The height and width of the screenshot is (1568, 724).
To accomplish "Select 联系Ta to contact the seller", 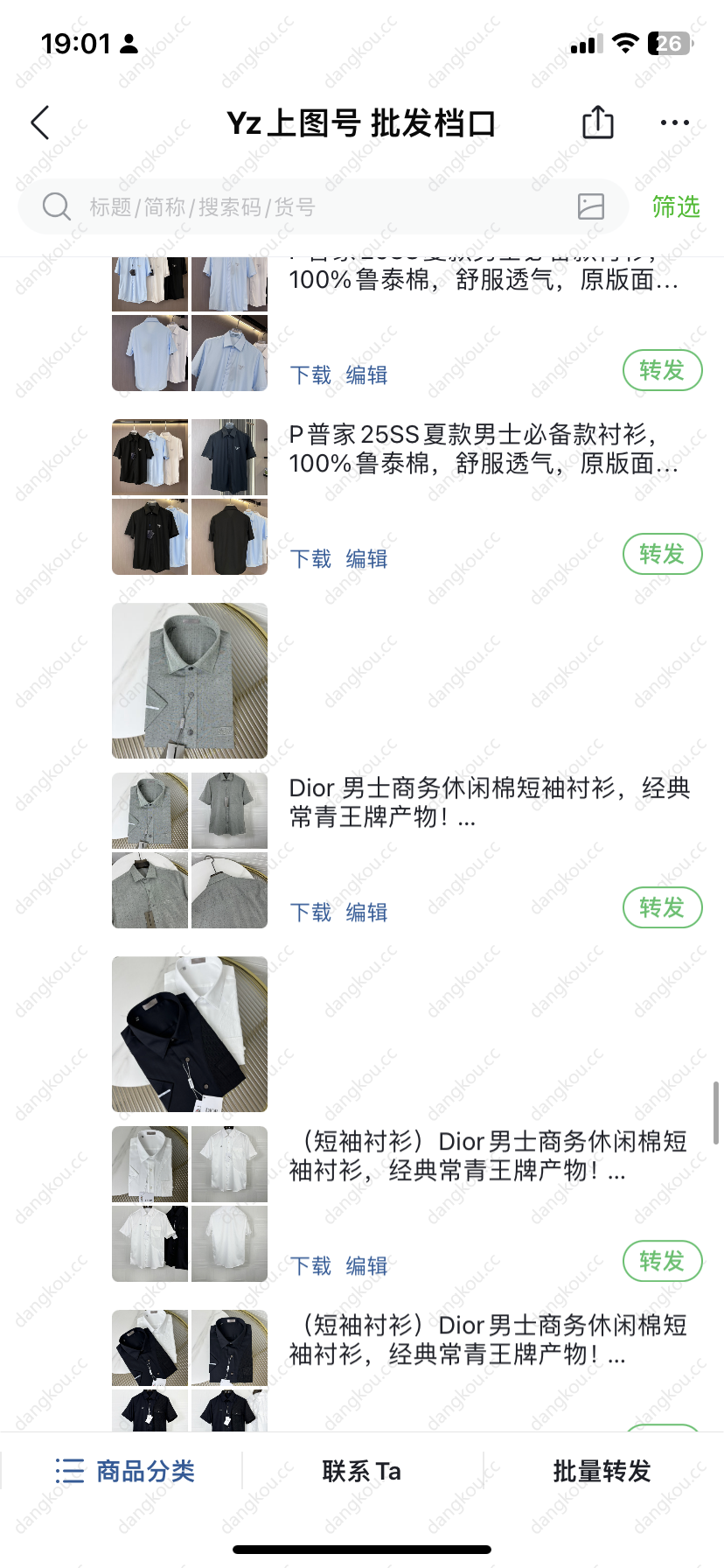I will coord(361,1471).
